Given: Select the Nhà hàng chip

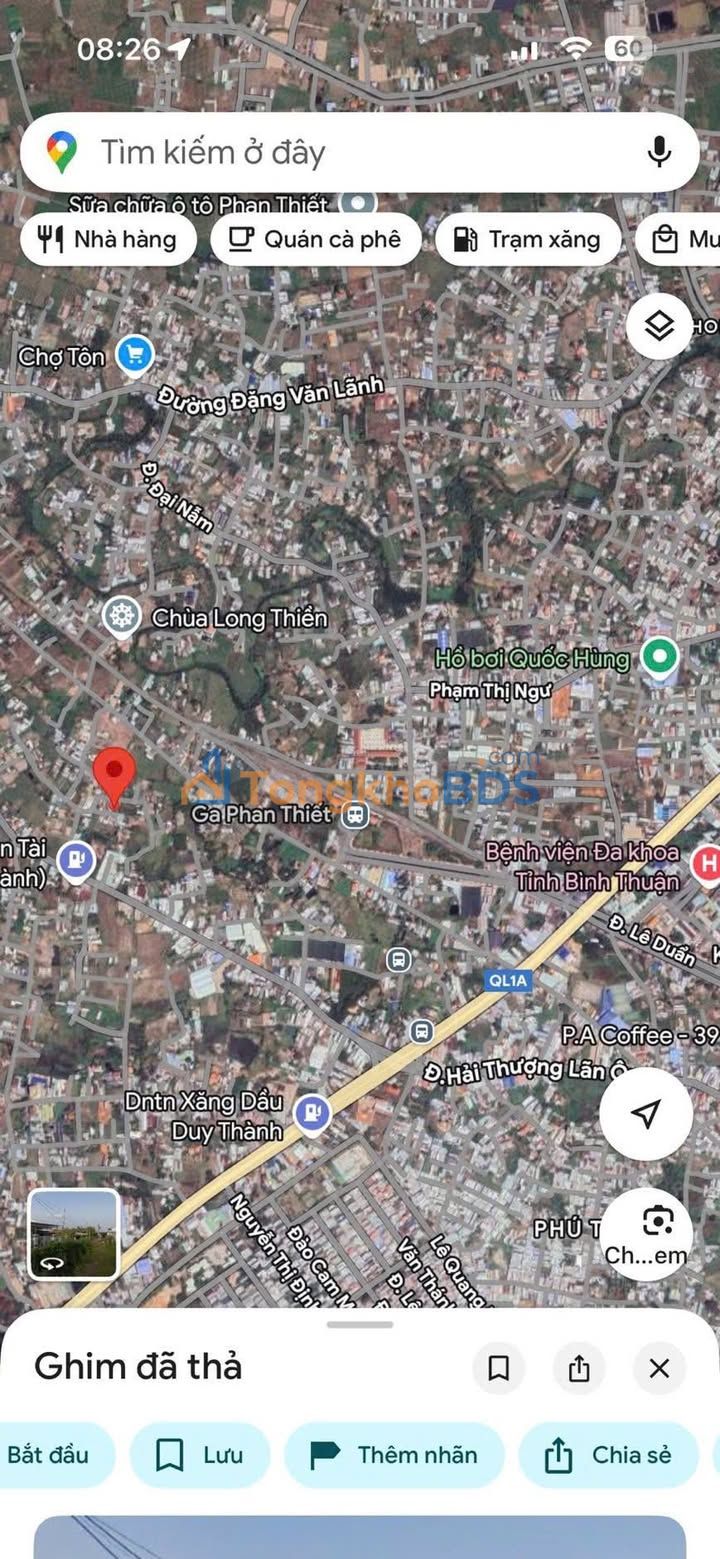Looking at the screenshot, I should coord(108,240).
